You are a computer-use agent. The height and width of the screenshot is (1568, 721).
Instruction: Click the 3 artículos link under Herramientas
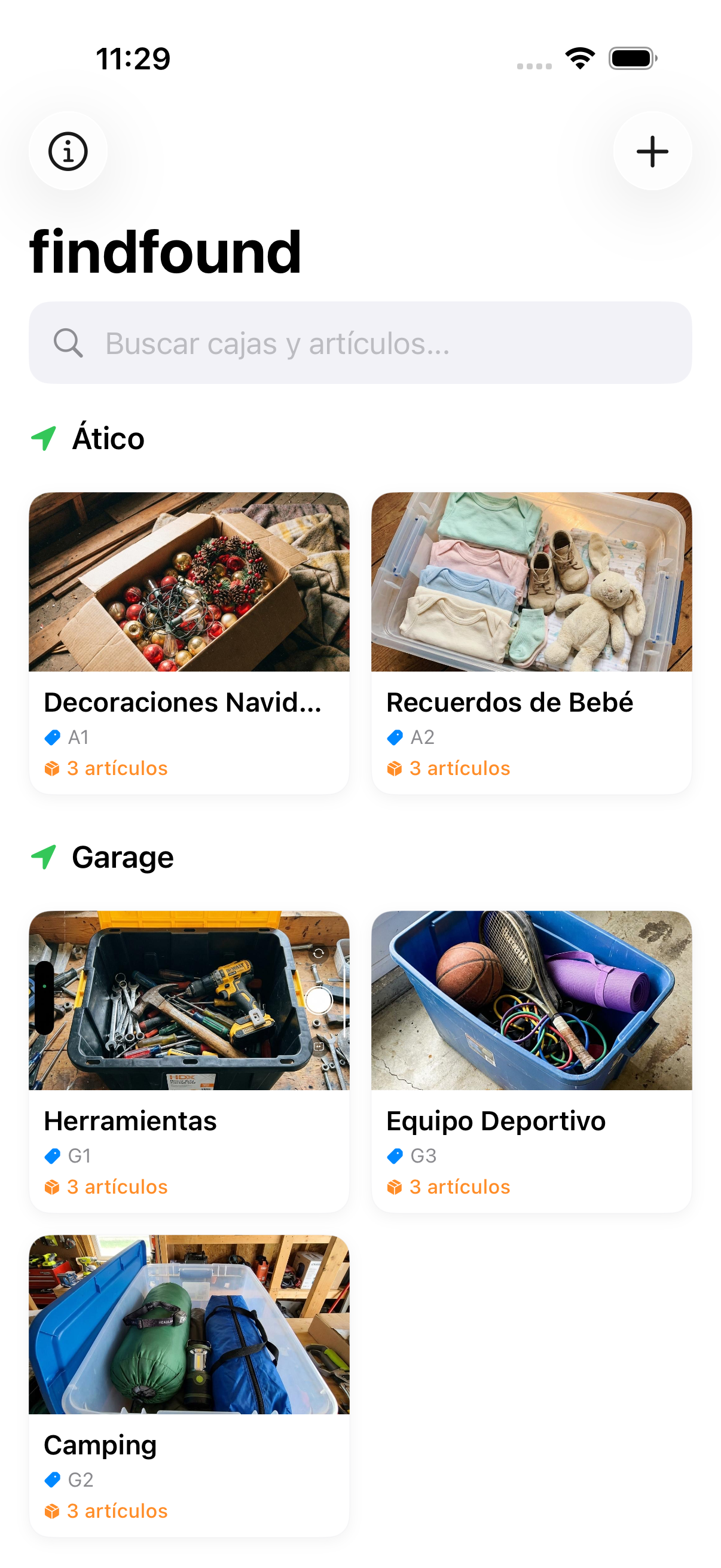point(117,1186)
